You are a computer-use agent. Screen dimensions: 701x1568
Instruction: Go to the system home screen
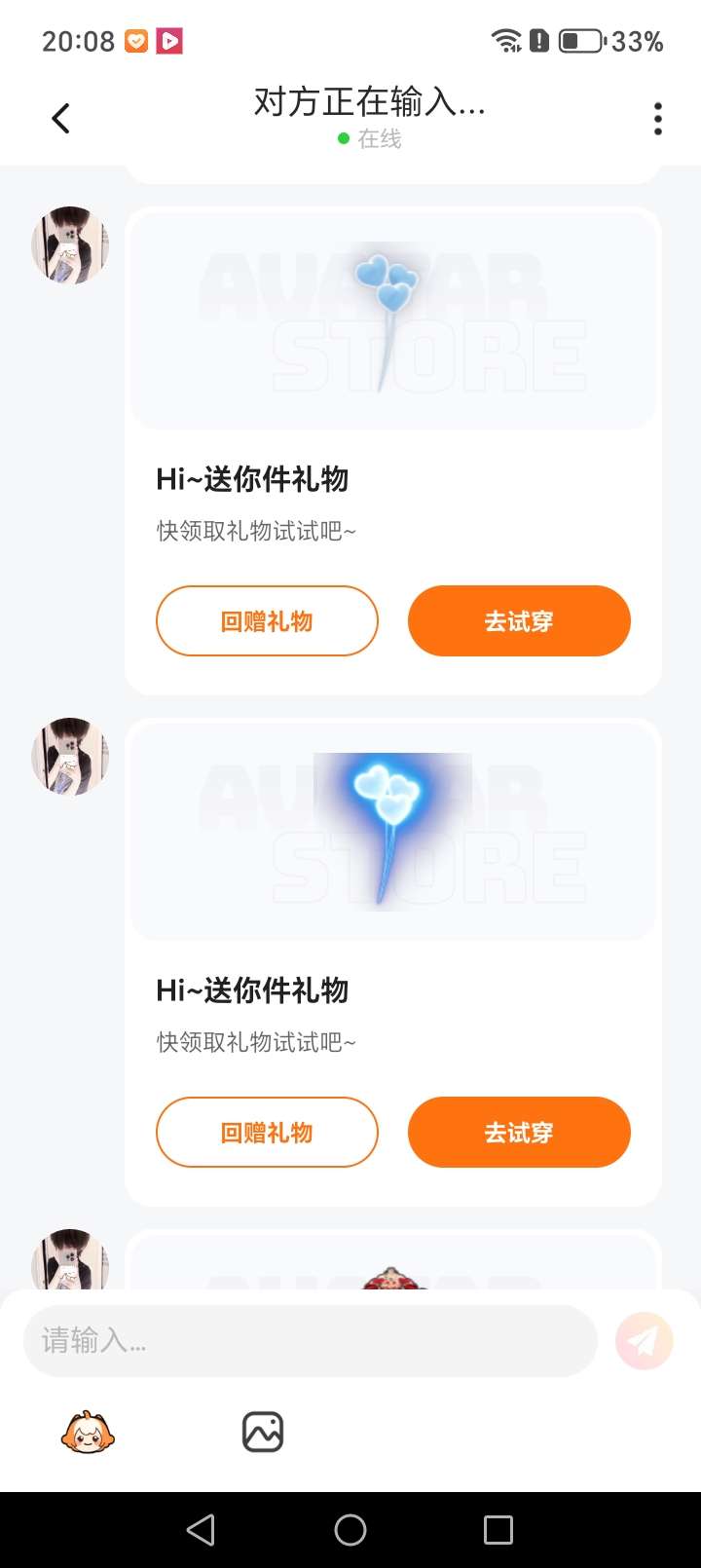[x=350, y=1530]
